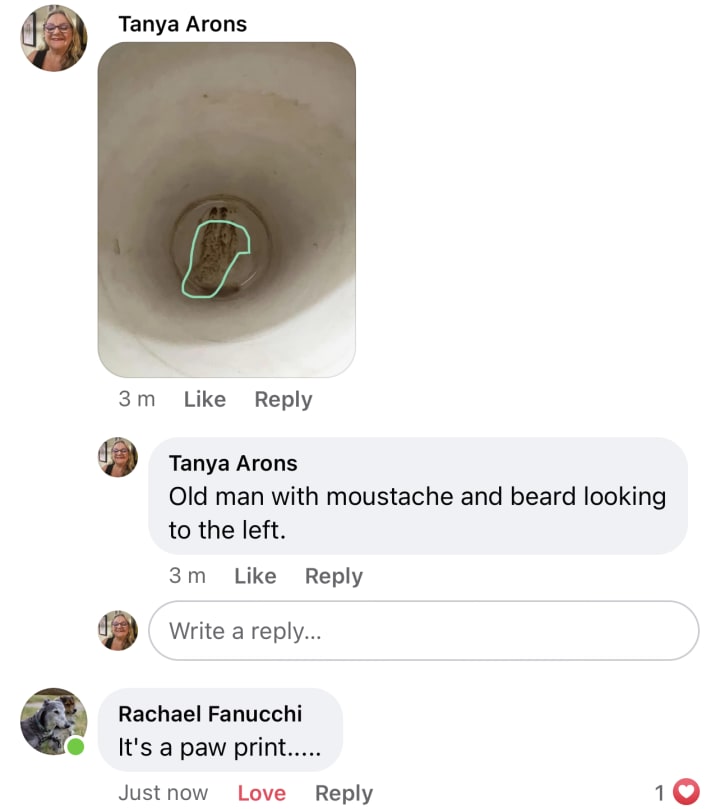The width and height of the screenshot is (720, 809).
Task: Reply to Tanya Arons' photo comment
Action: [x=283, y=399]
